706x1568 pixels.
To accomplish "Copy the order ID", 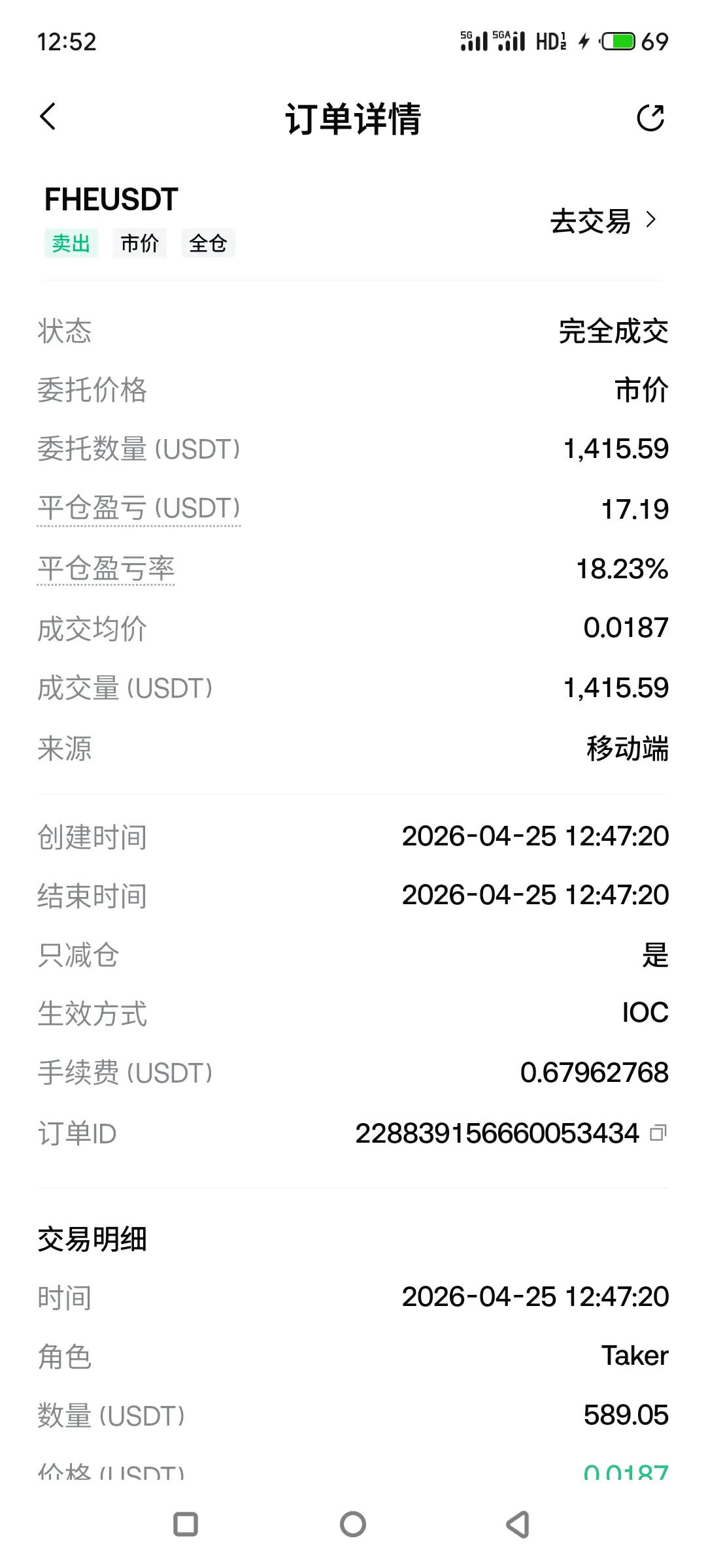I will [x=658, y=1133].
